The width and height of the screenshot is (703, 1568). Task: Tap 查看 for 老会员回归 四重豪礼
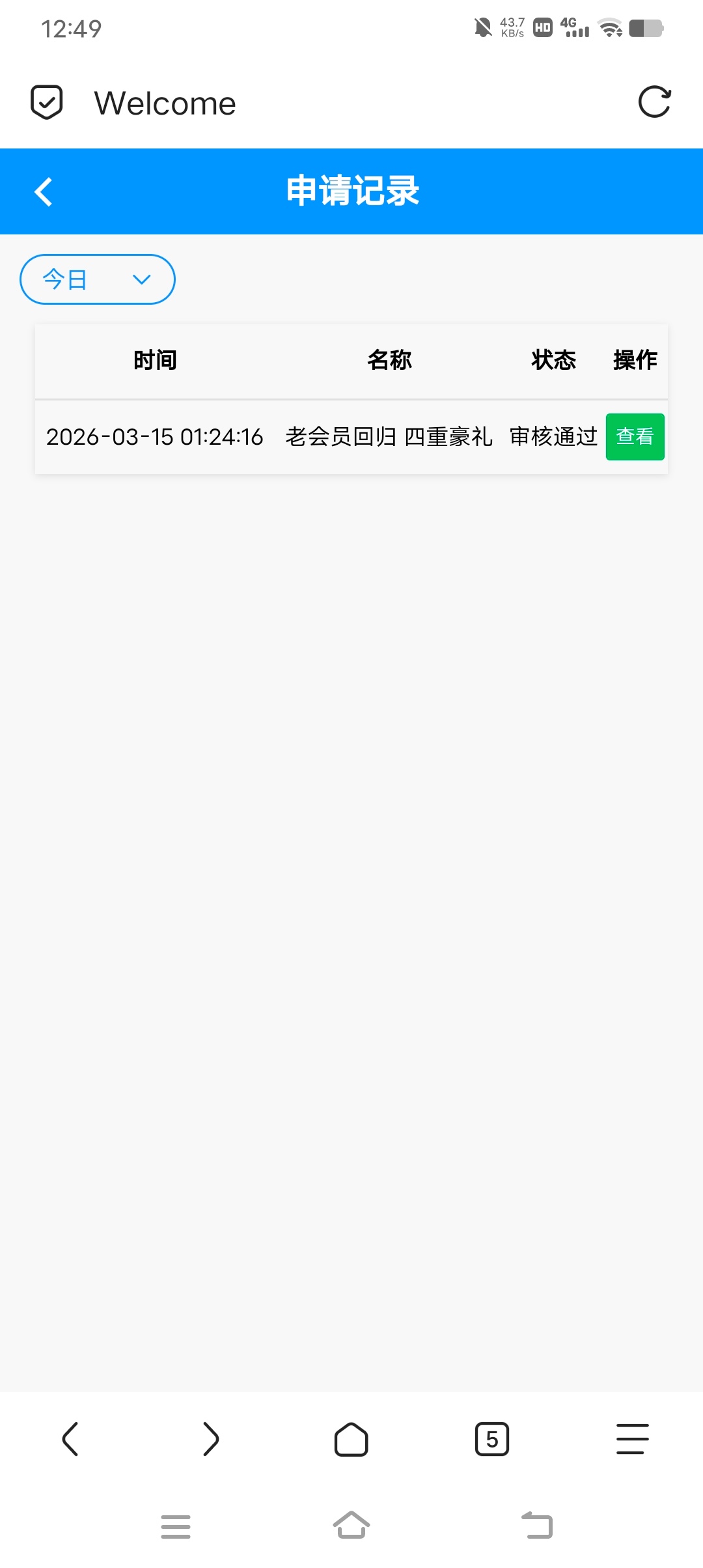click(635, 436)
